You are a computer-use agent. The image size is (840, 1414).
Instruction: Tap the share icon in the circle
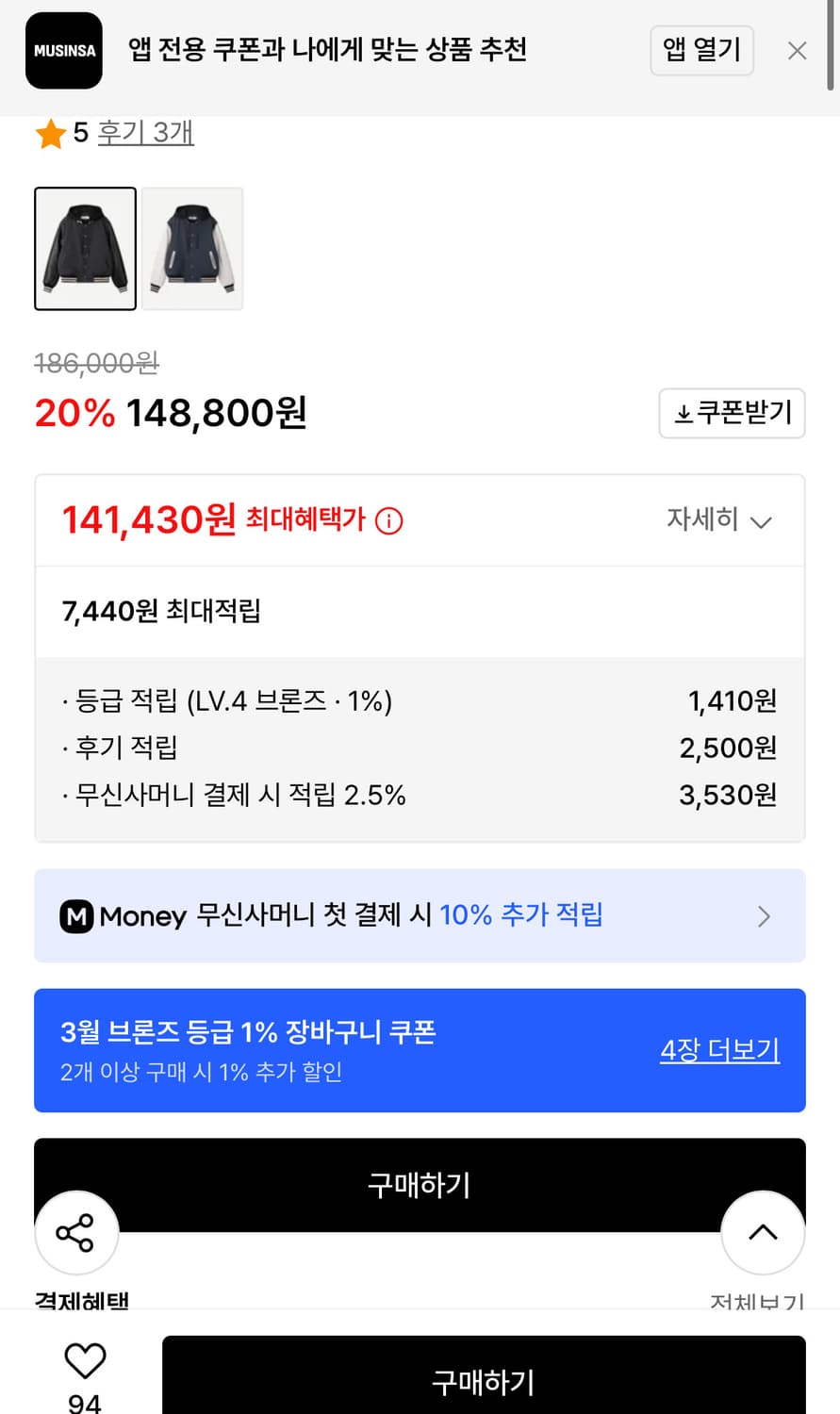76,1232
